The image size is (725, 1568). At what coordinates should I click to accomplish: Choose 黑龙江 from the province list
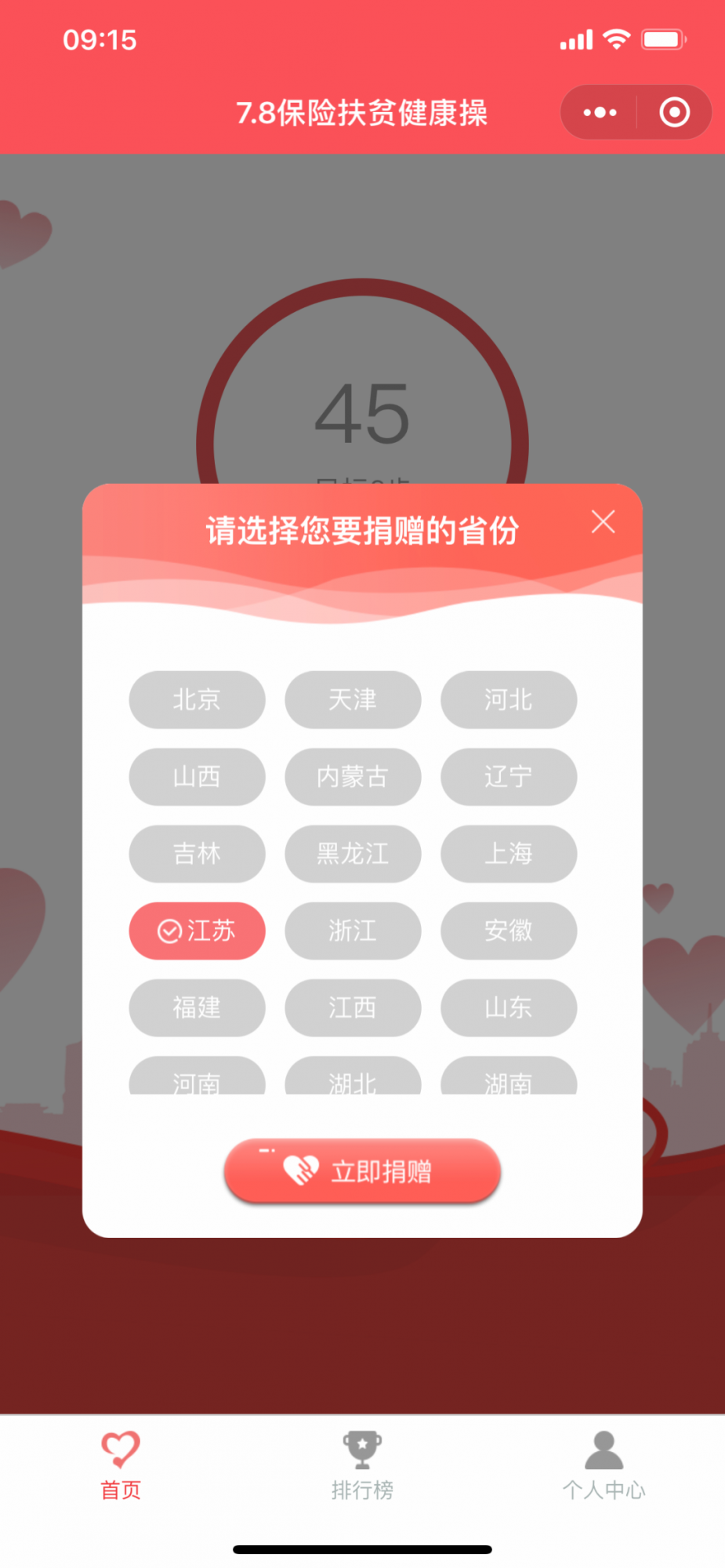[x=353, y=854]
